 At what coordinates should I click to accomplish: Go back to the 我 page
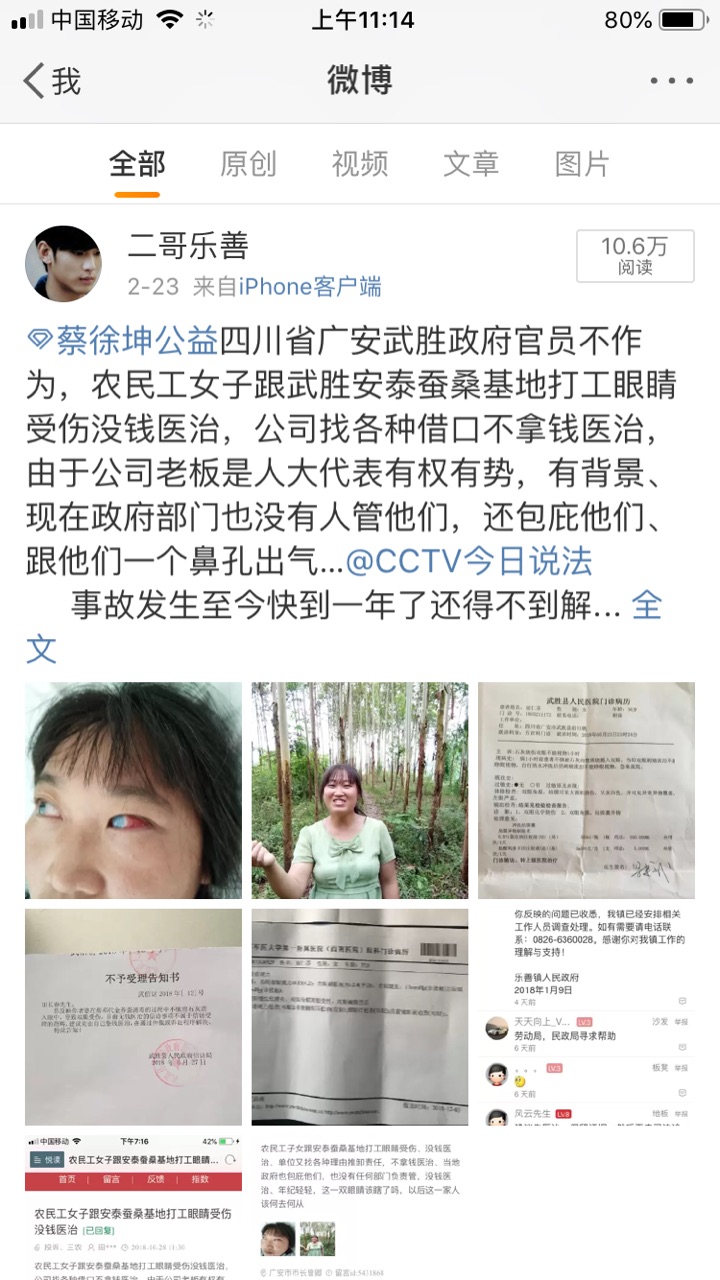[52, 80]
